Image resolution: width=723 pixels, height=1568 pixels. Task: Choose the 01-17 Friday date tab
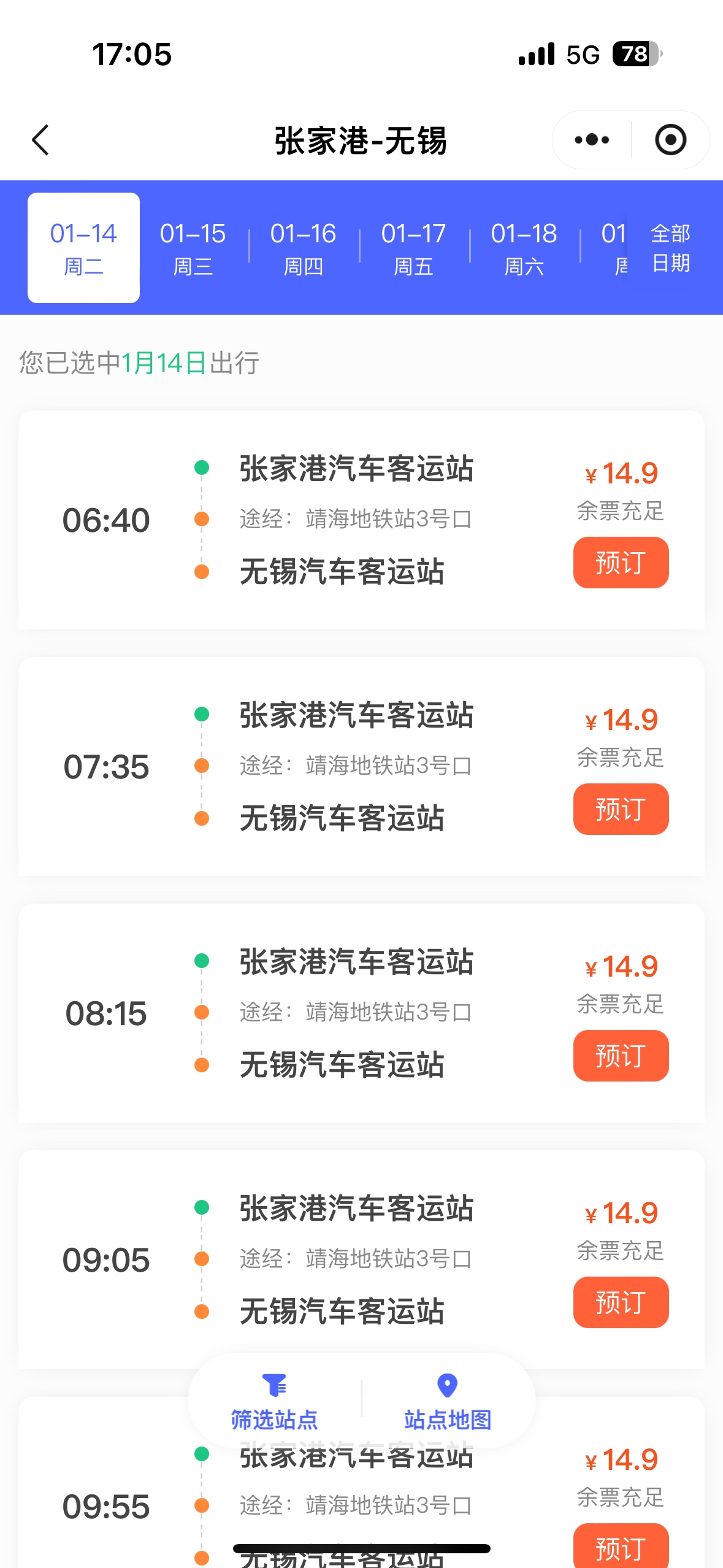(x=414, y=248)
